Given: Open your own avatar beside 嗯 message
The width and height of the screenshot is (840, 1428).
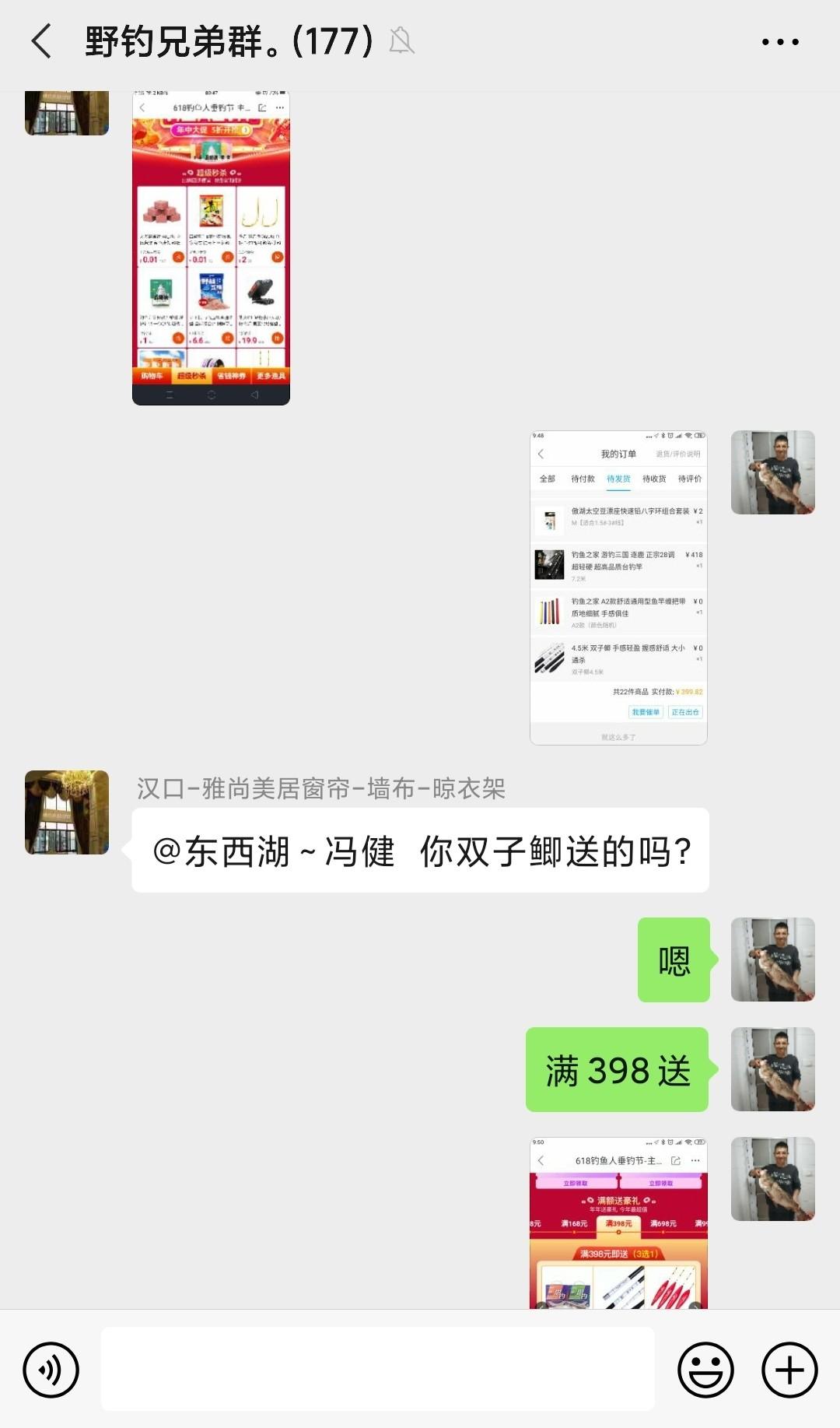Looking at the screenshot, I should 772,960.
